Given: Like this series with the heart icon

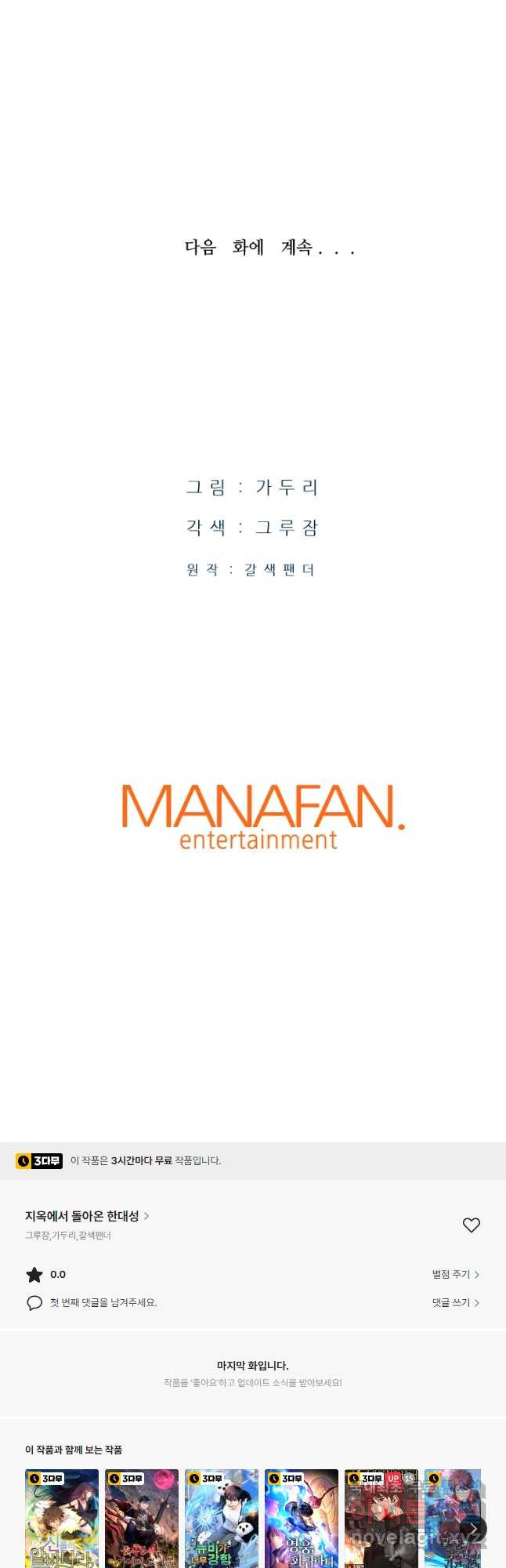Looking at the screenshot, I should [471, 1225].
